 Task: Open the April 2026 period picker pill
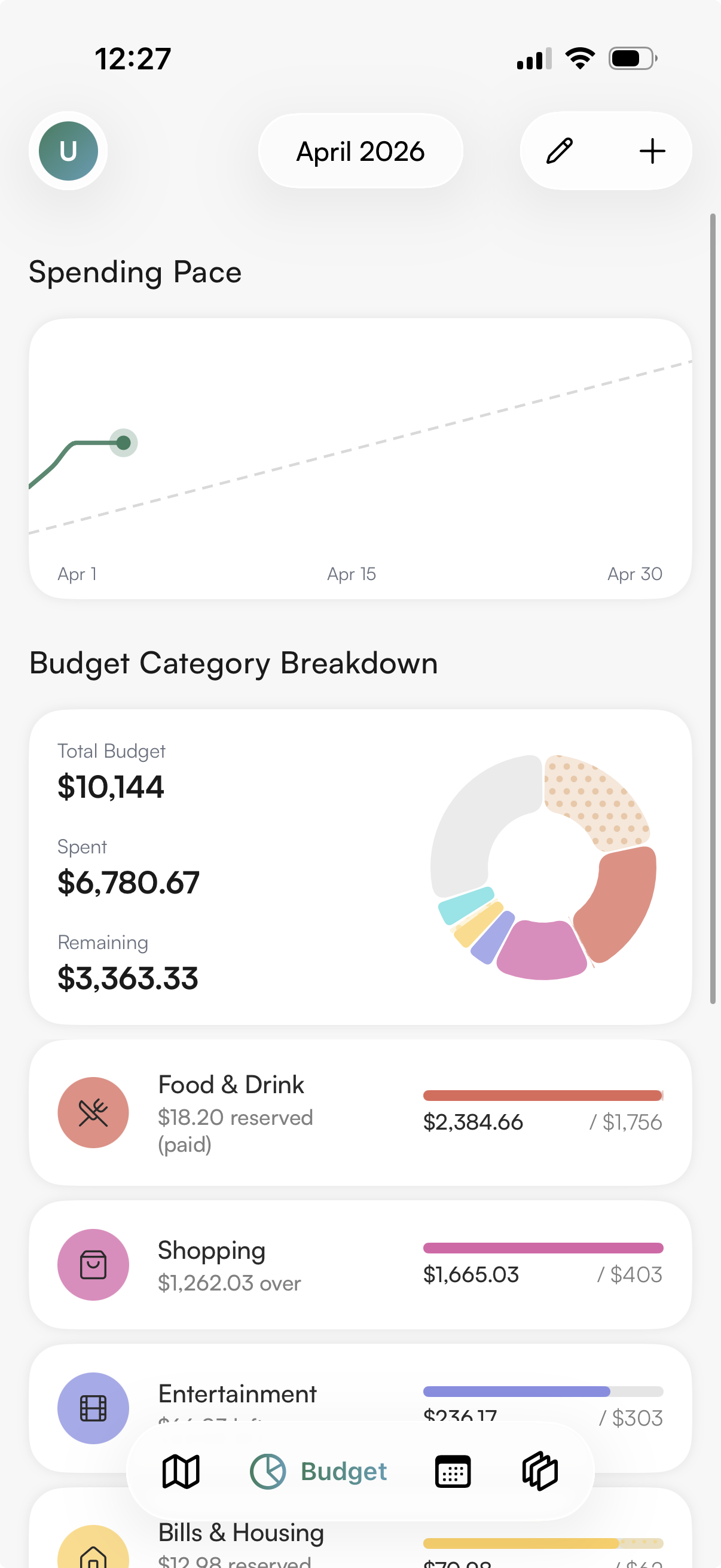360,151
